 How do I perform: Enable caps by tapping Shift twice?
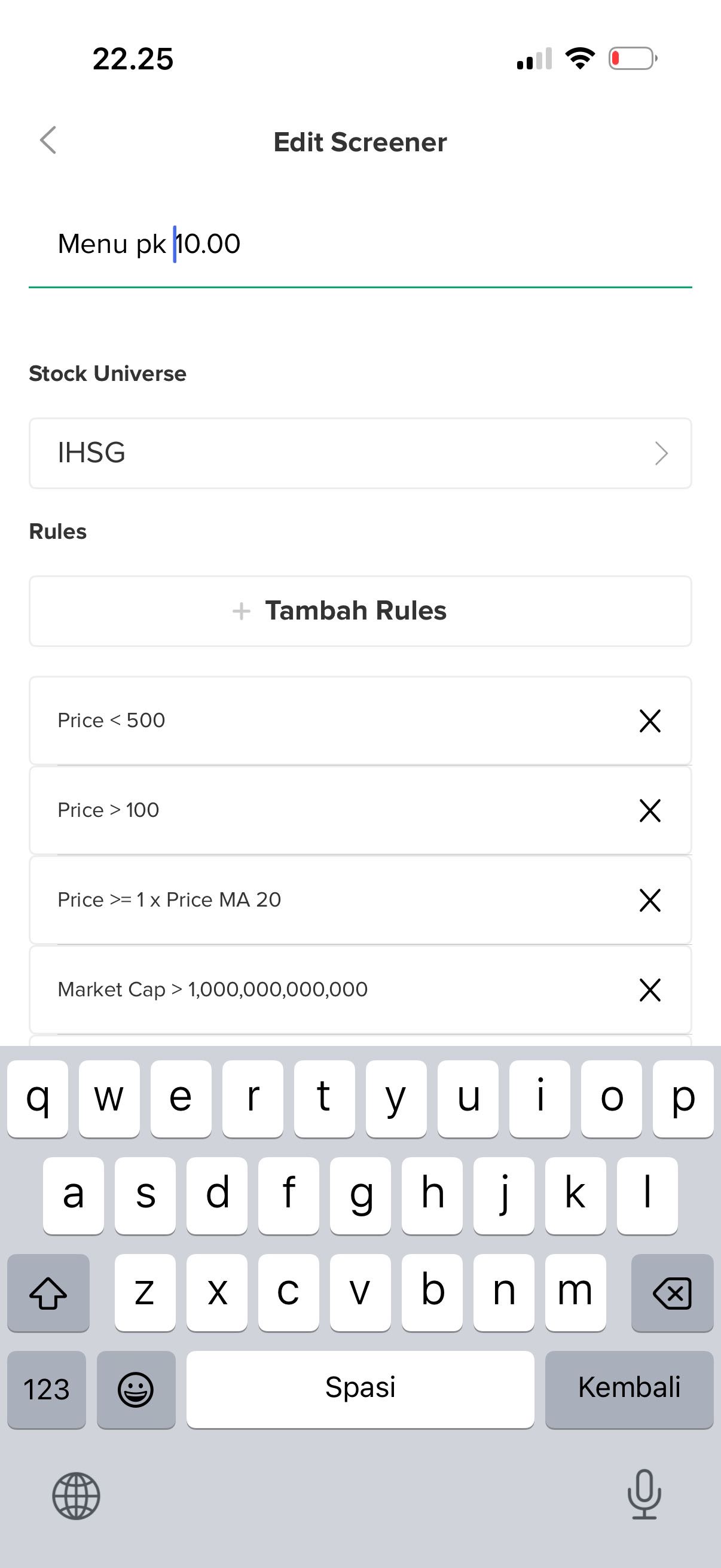48,1293
